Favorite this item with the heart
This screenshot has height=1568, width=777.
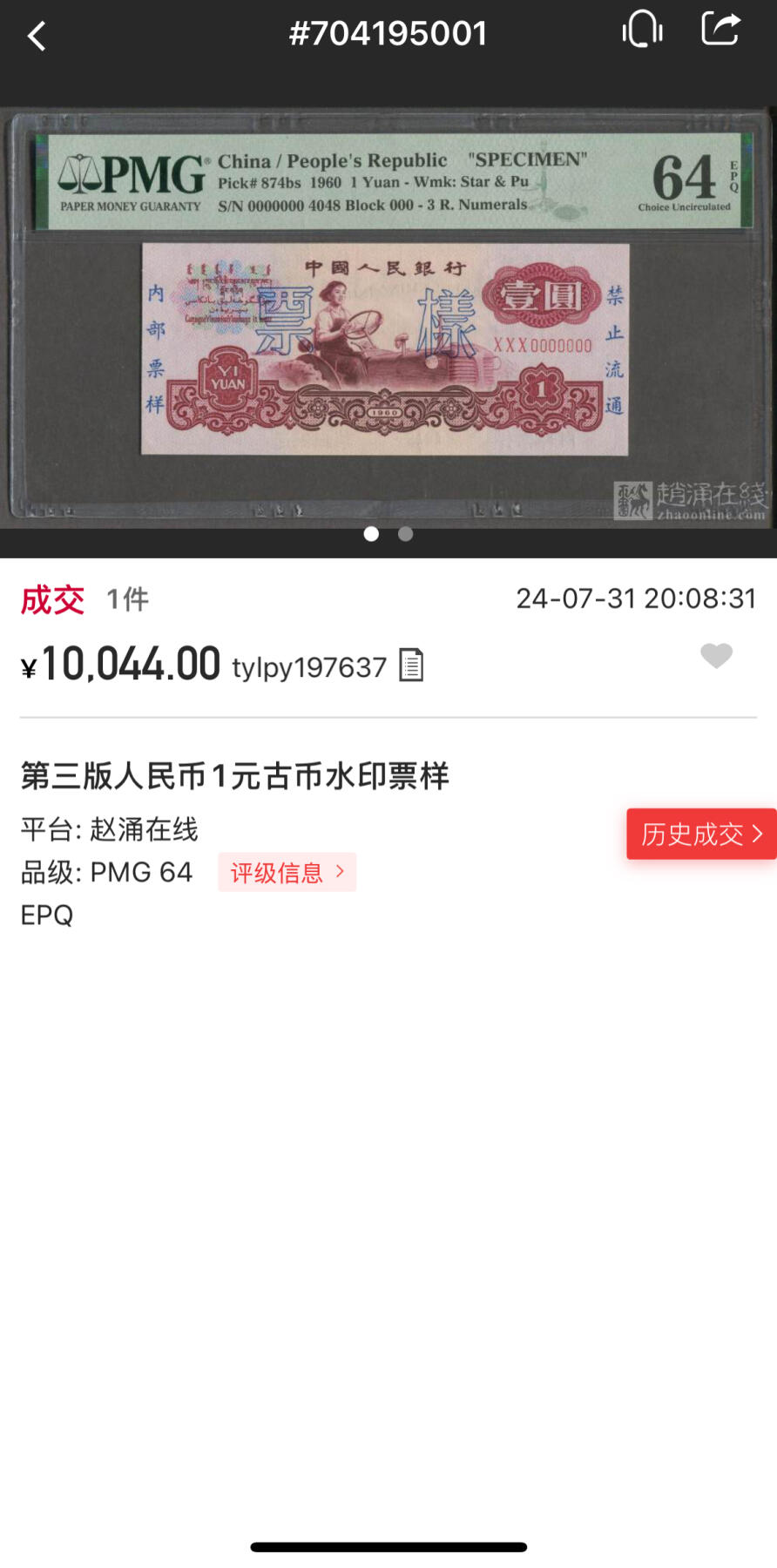[x=717, y=655]
